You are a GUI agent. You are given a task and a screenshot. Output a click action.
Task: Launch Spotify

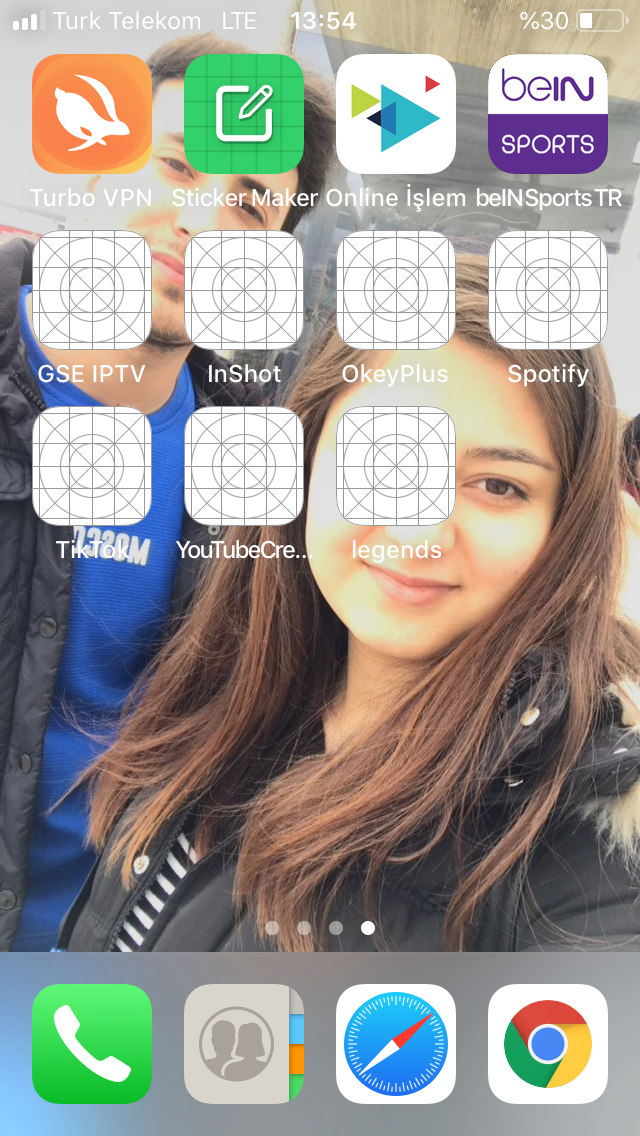[548, 290]
